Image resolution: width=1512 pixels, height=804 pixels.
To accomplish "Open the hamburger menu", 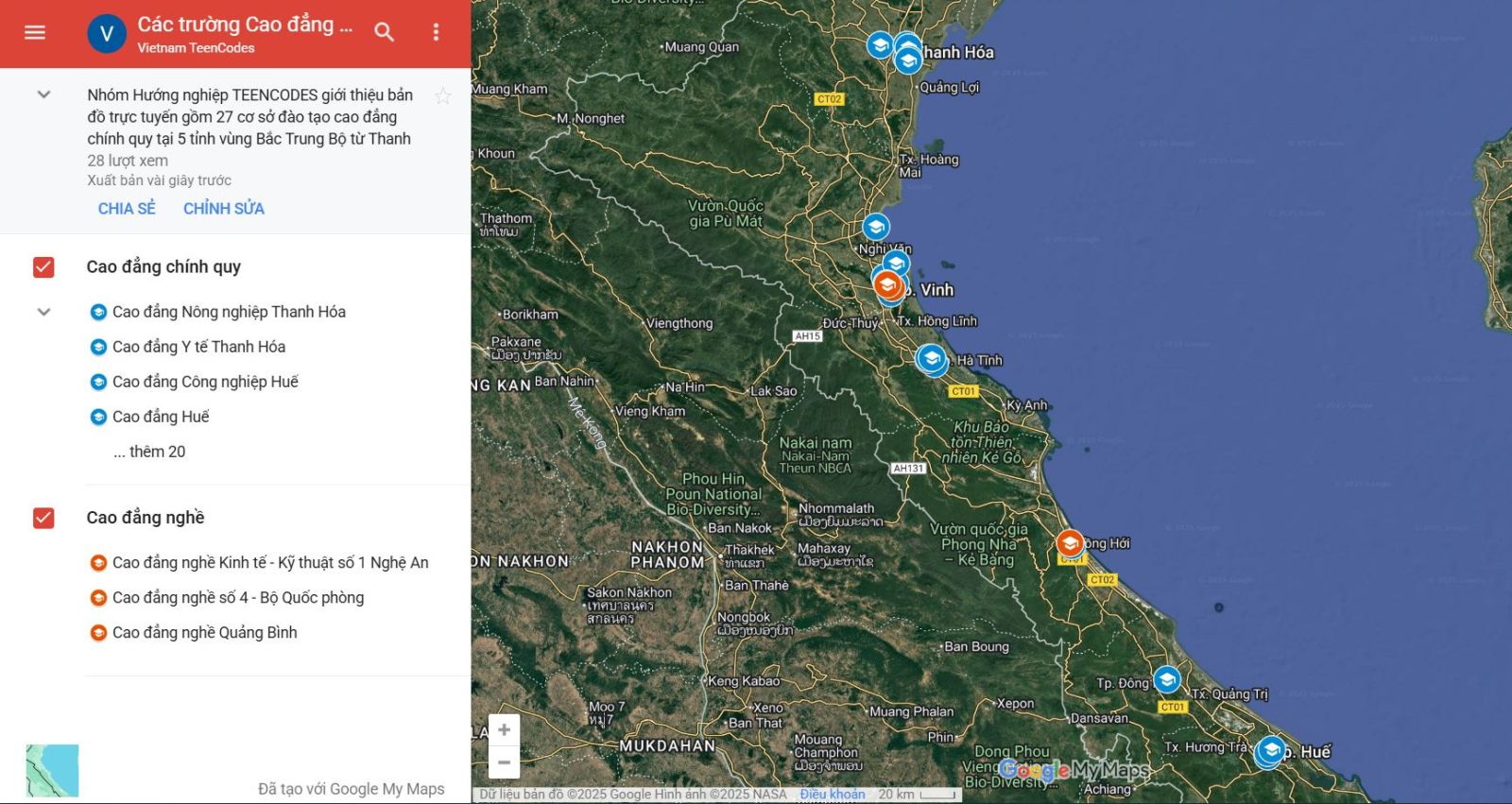I will (x=35, y=33).
